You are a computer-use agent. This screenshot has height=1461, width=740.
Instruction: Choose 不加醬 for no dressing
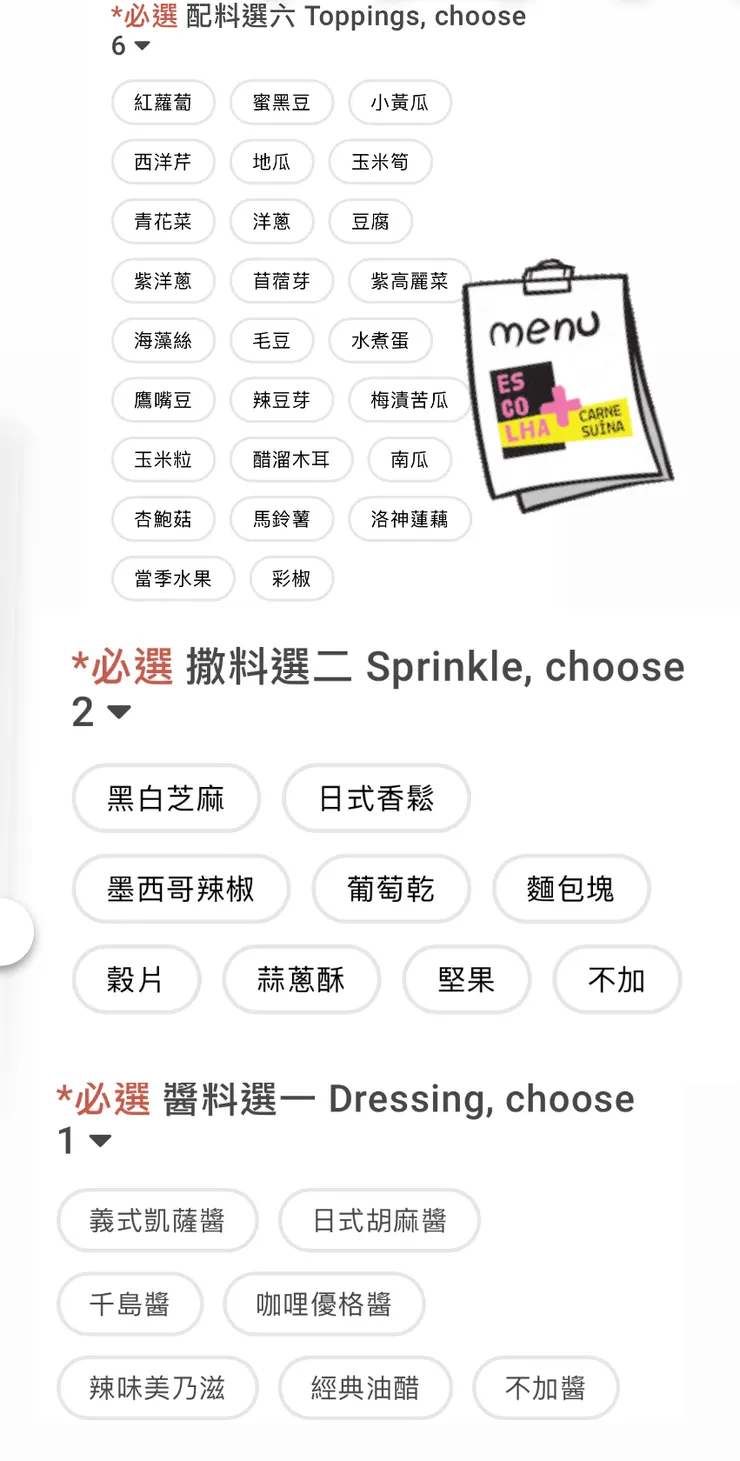coord(545,1388)
